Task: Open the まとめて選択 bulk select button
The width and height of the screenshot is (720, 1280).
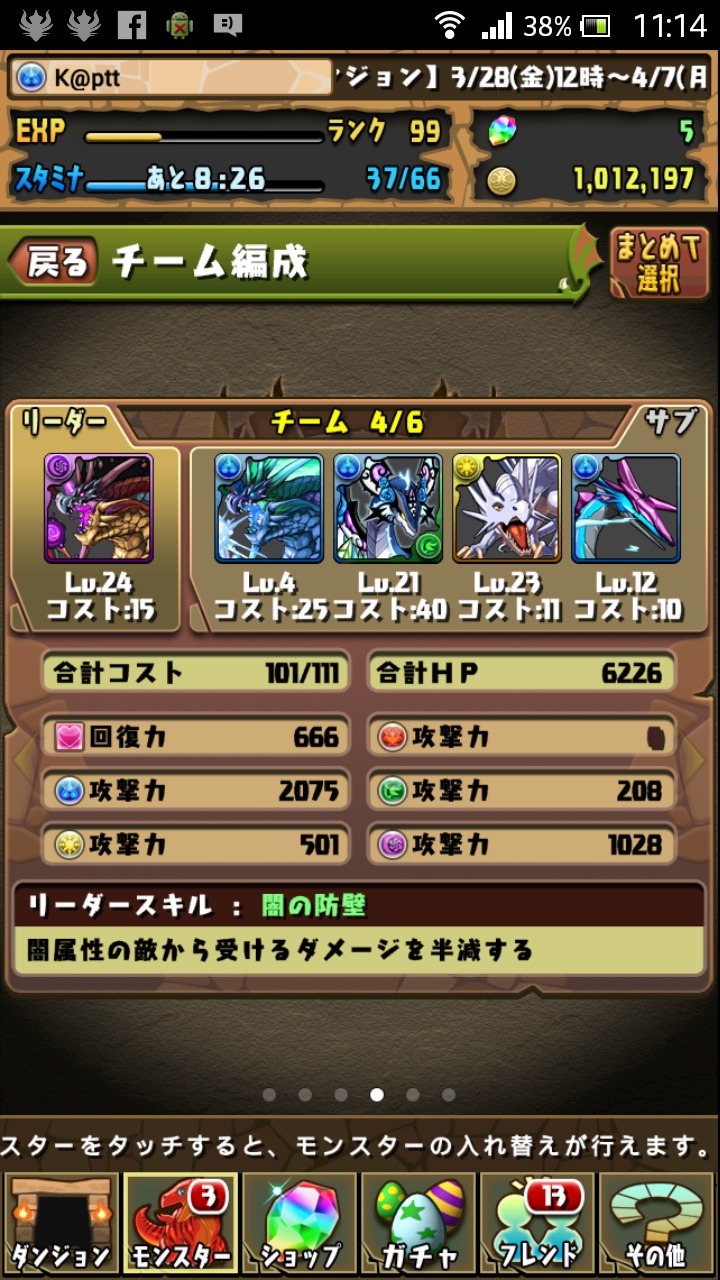Action: 657,264
